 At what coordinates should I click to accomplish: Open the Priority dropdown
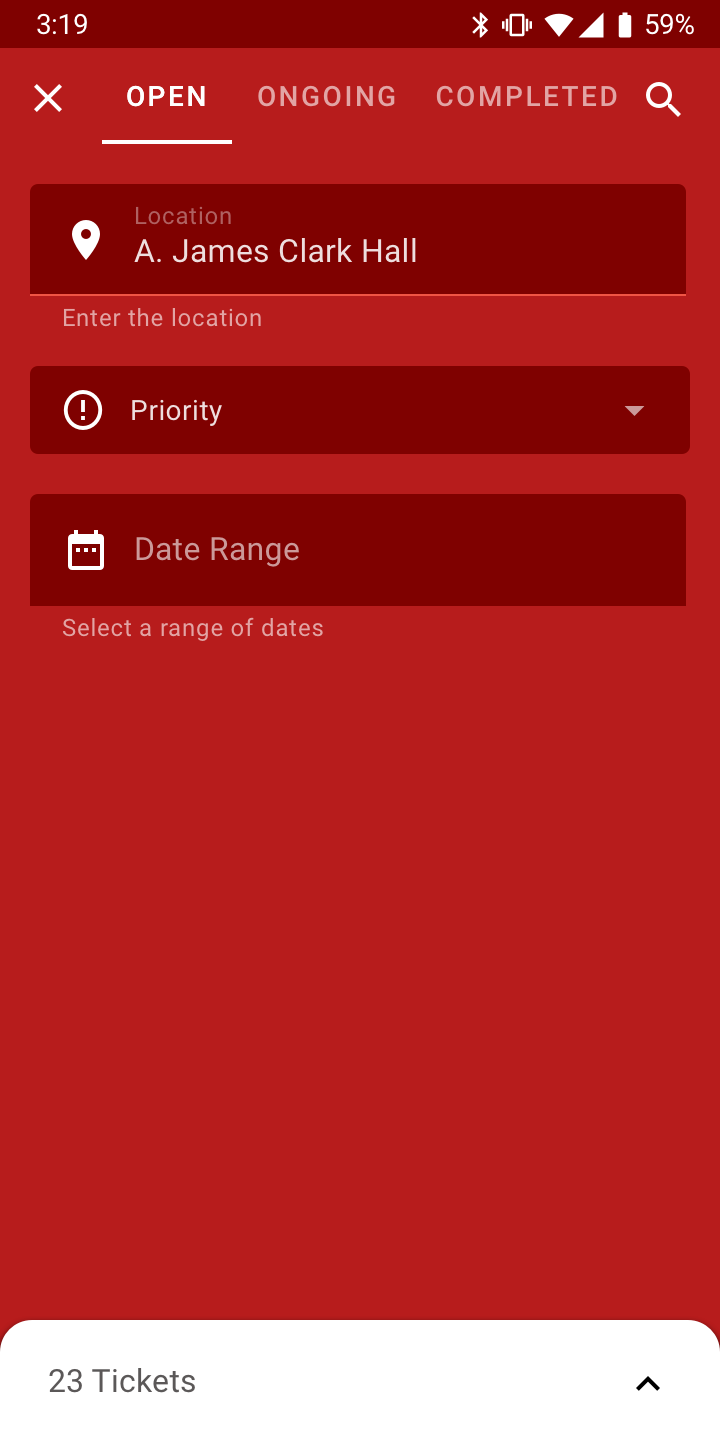tap(360, 410)
